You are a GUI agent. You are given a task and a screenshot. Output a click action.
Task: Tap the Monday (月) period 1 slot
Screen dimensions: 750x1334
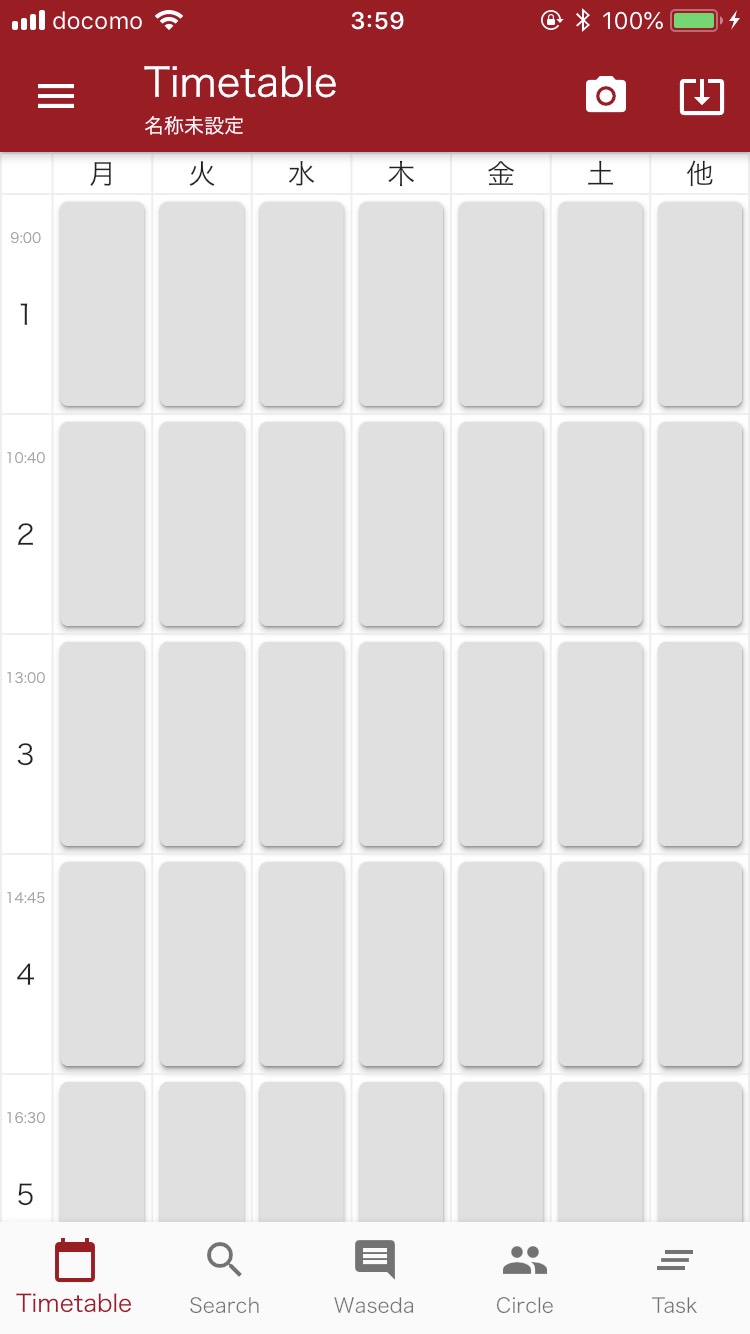[x=102, y=304]
